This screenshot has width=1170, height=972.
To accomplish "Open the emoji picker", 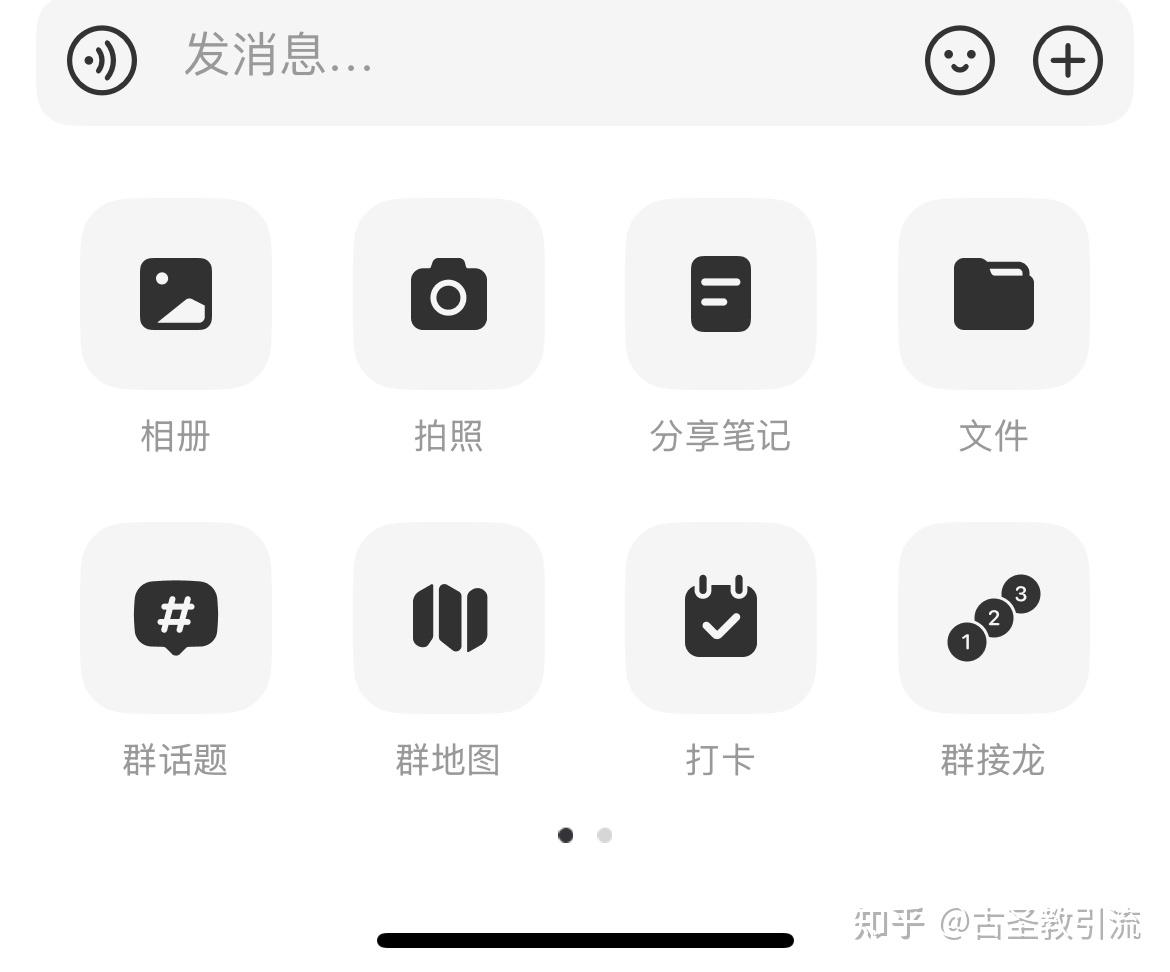I will [x=959, y=60].
